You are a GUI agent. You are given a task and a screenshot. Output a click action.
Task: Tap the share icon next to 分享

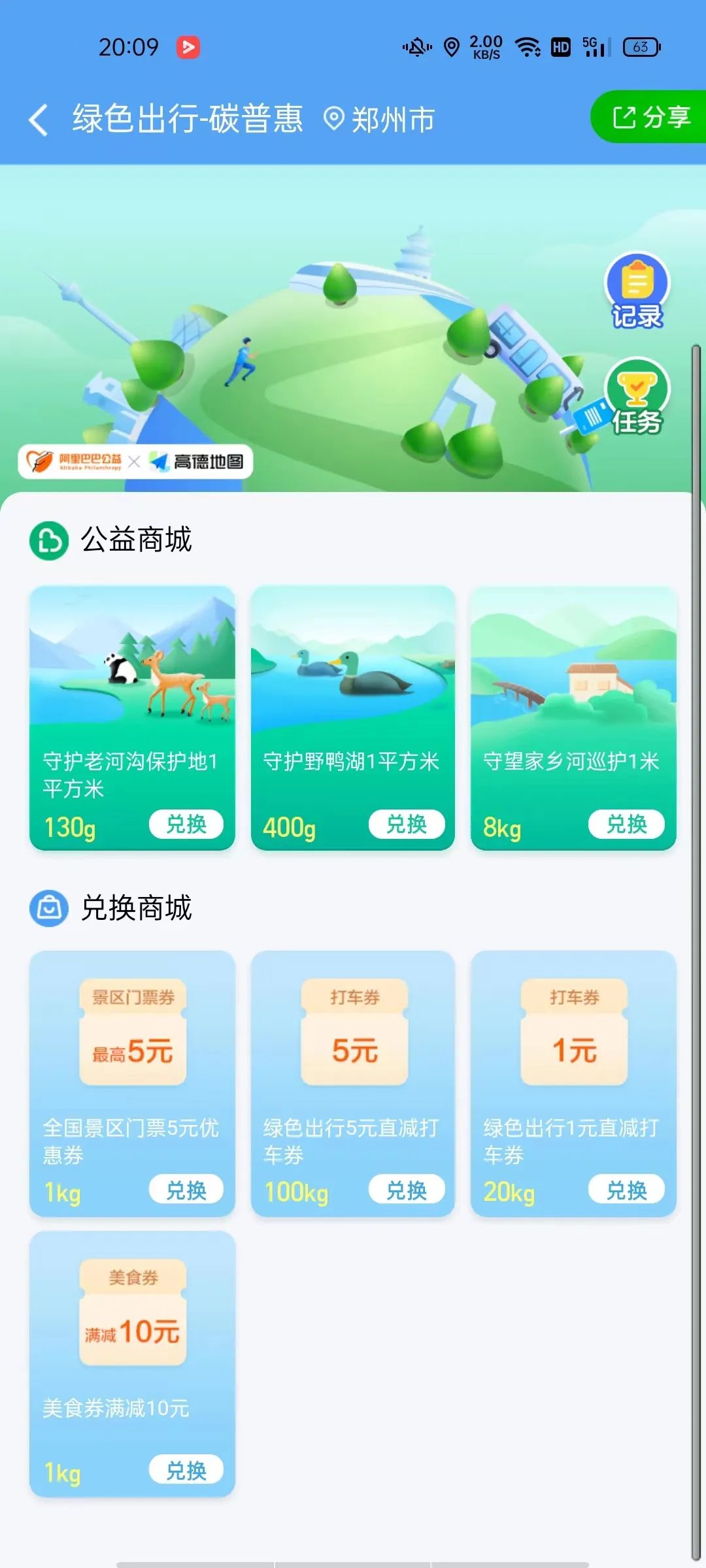624,118
